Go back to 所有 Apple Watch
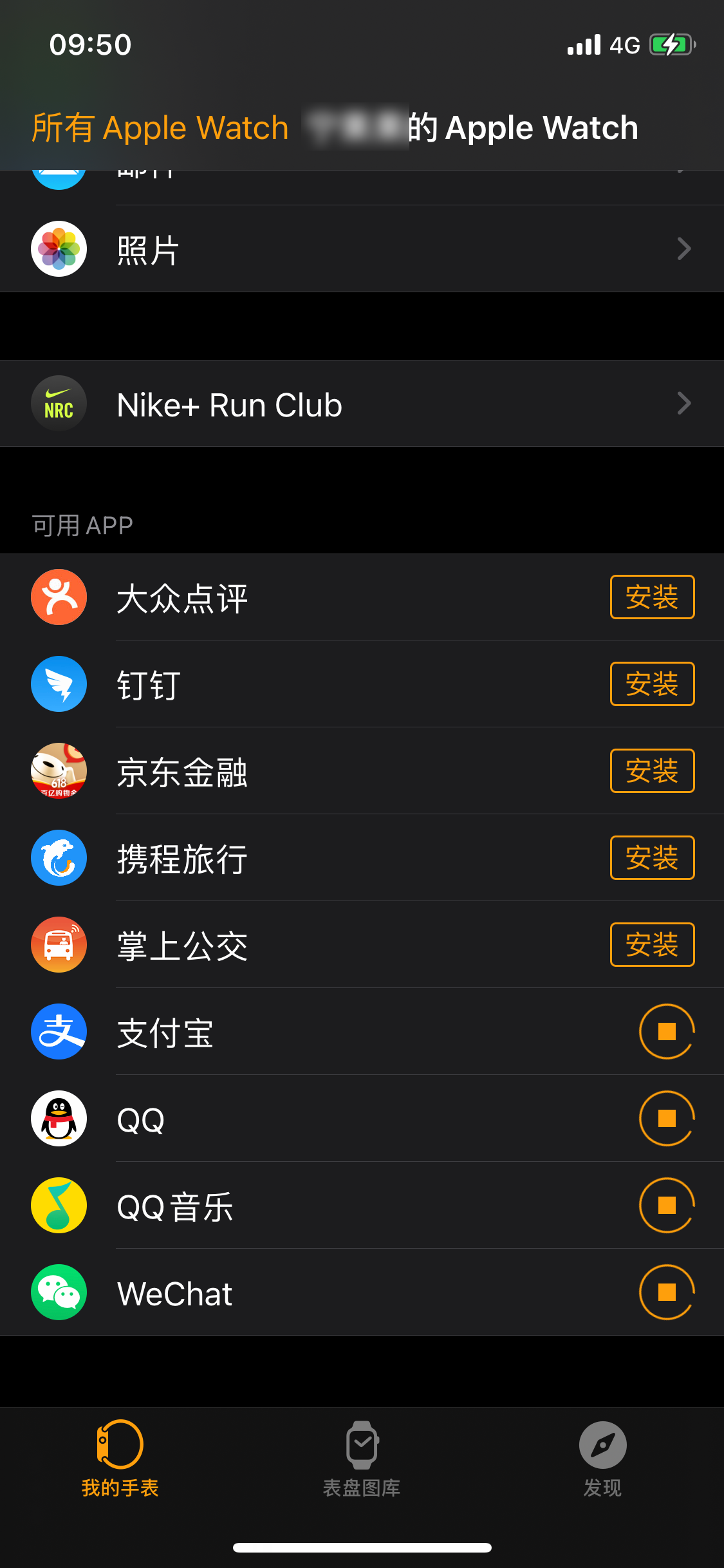Screen dimensions: 724x1568 [160, 127]
